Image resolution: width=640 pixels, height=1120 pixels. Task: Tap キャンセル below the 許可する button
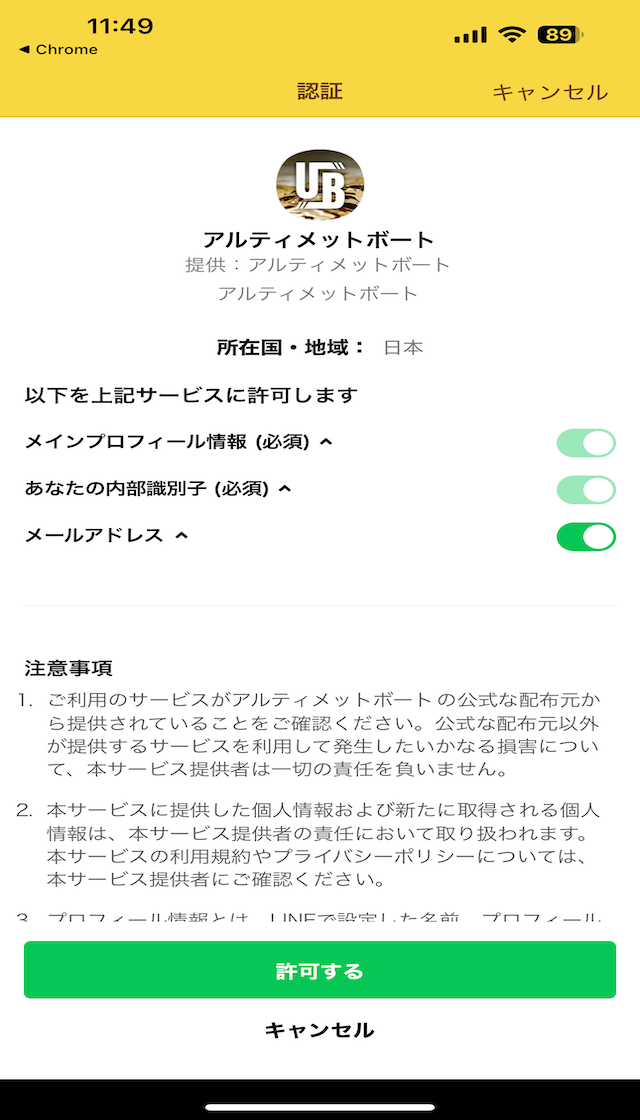click(x=320, y=1030)
